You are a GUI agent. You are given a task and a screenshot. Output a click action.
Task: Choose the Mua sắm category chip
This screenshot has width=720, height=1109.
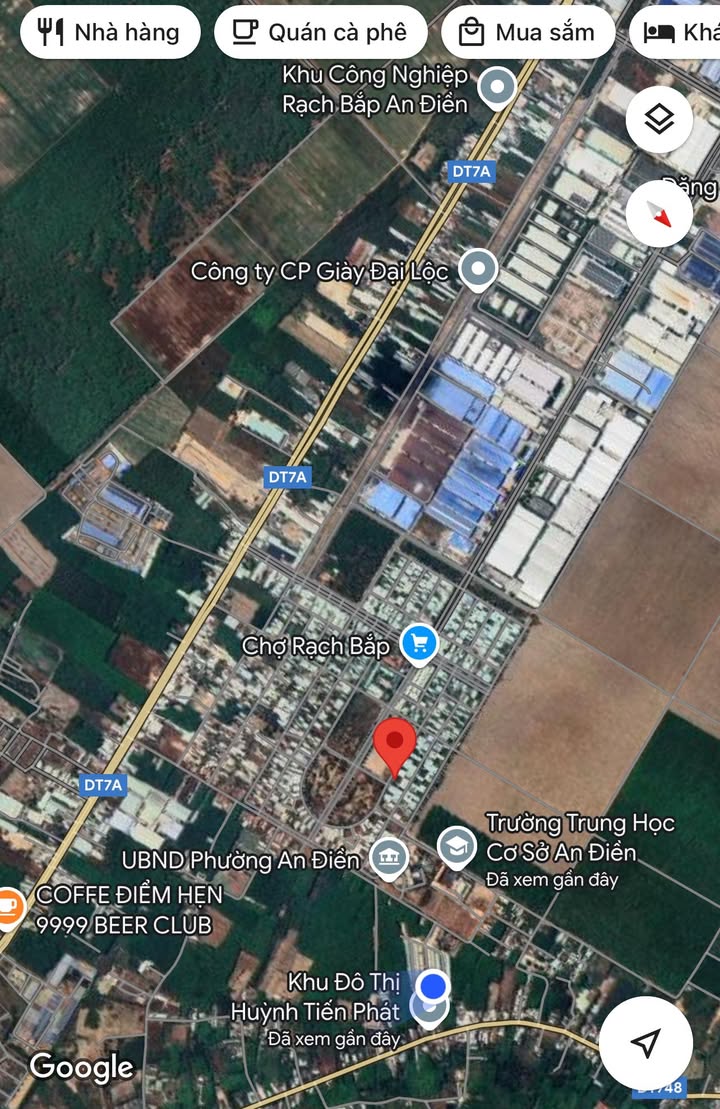click(527, 32)
